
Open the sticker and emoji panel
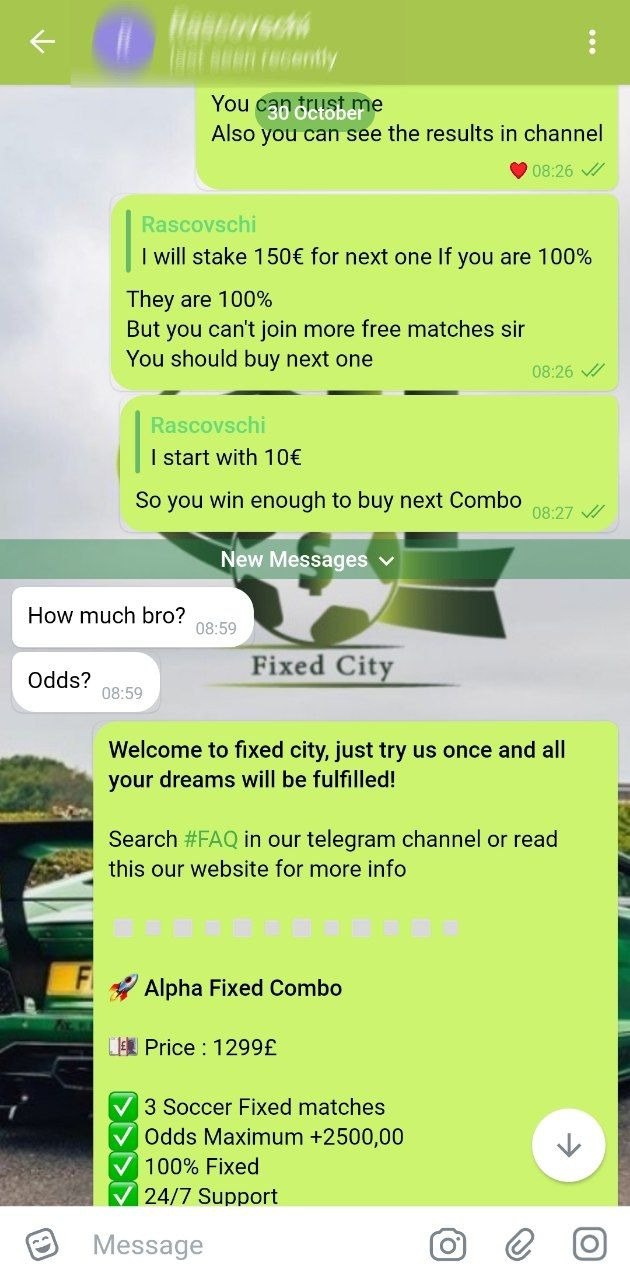click(42, 1245)
